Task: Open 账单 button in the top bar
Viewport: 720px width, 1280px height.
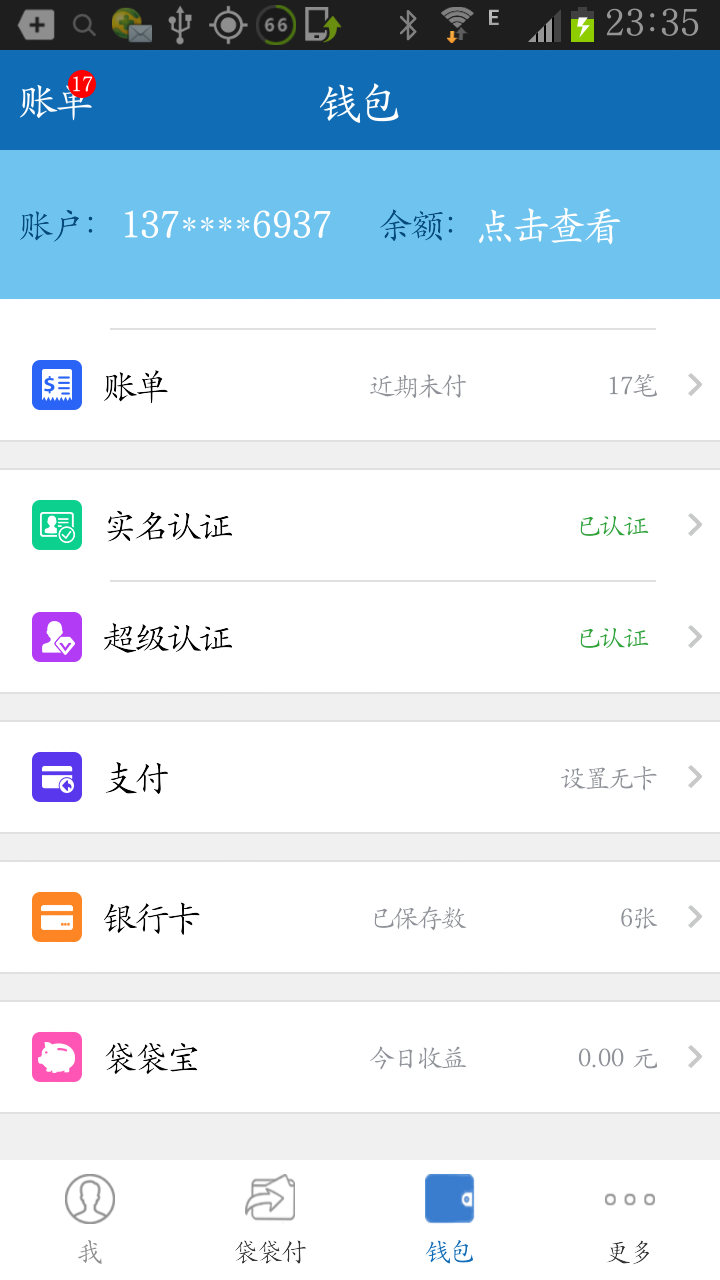Action: pos(55,101)
